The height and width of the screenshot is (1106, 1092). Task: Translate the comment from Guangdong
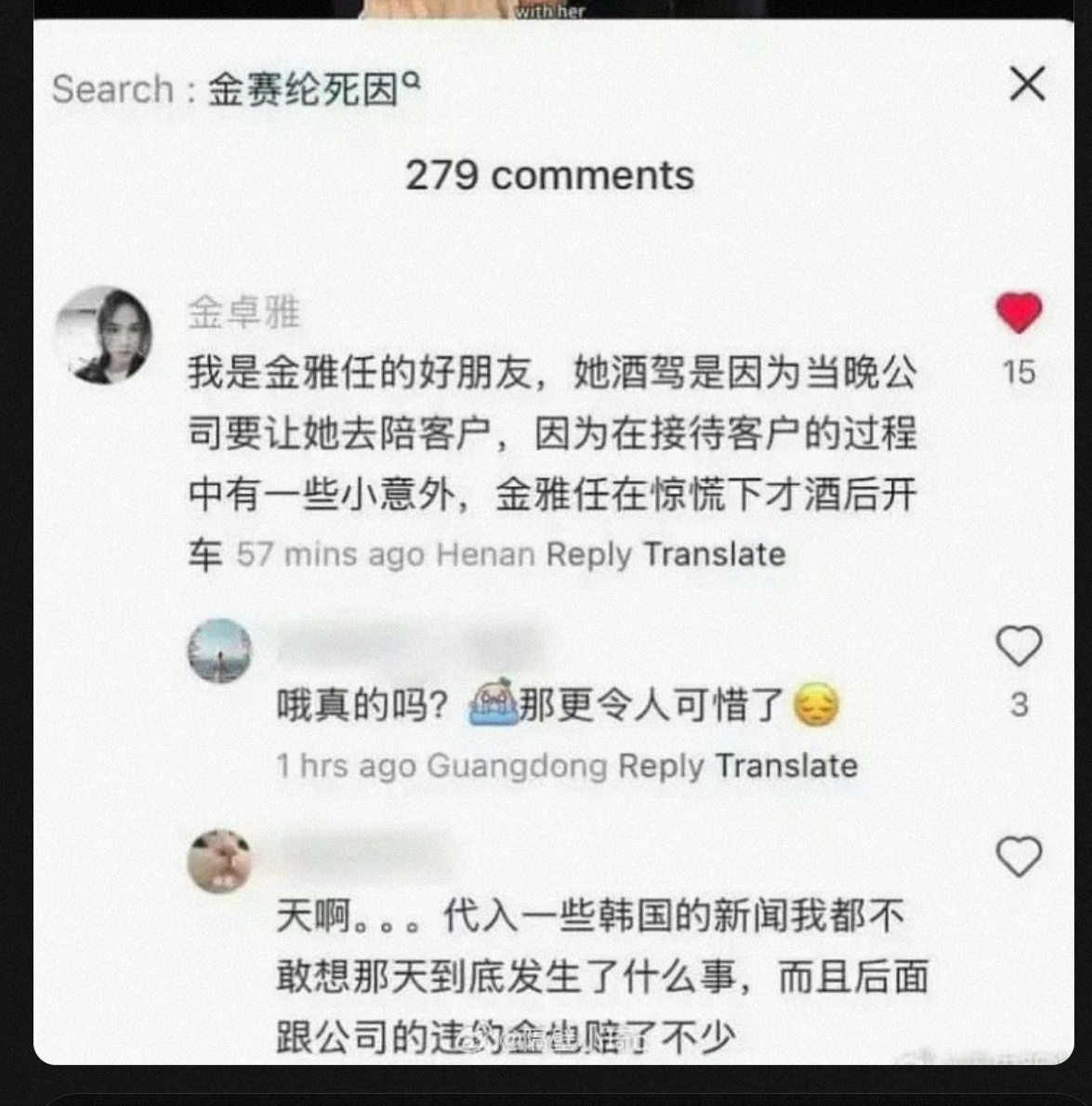[786, 767]
